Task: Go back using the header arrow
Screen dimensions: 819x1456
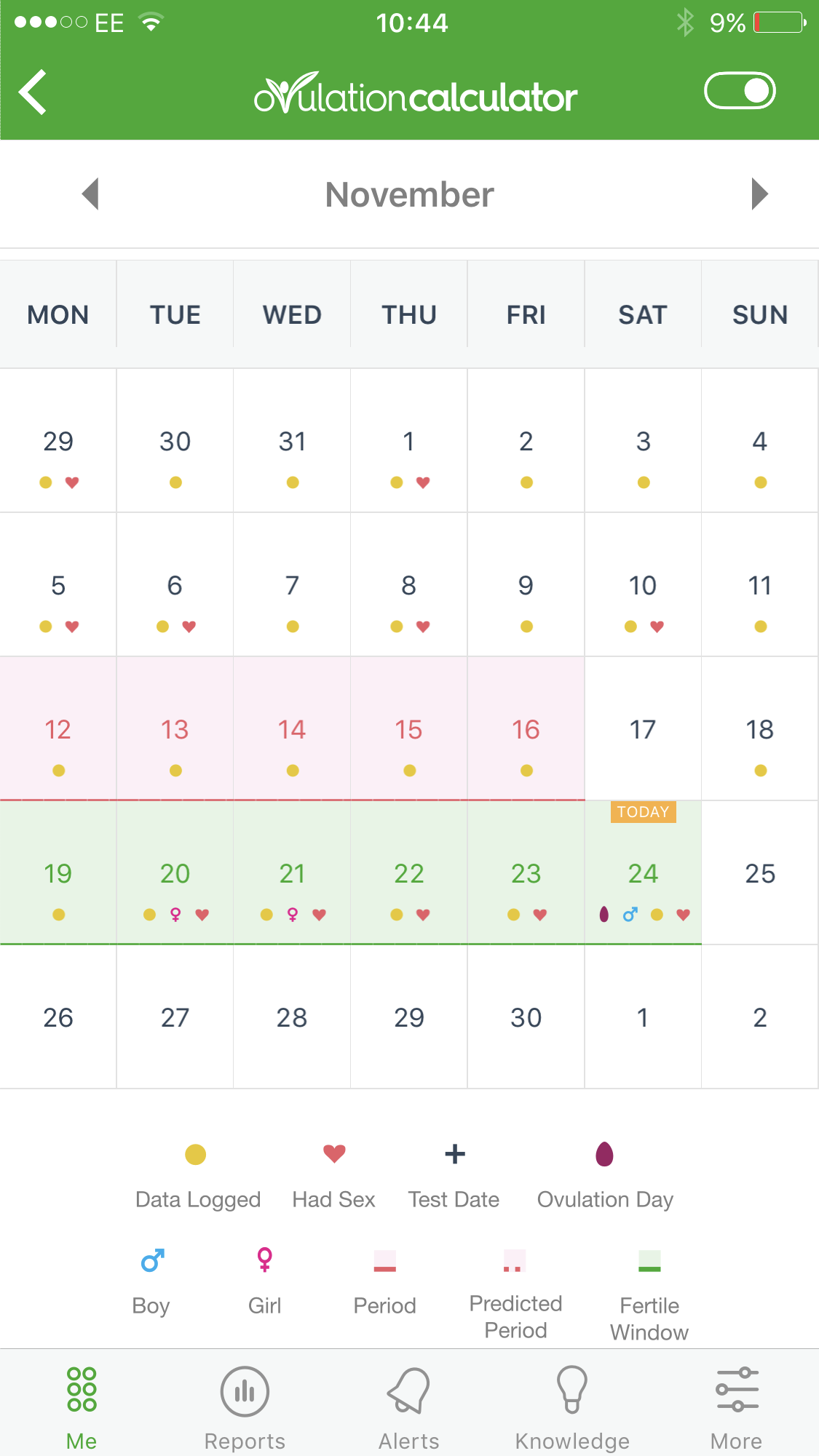Action: click(x=33, y=92)
